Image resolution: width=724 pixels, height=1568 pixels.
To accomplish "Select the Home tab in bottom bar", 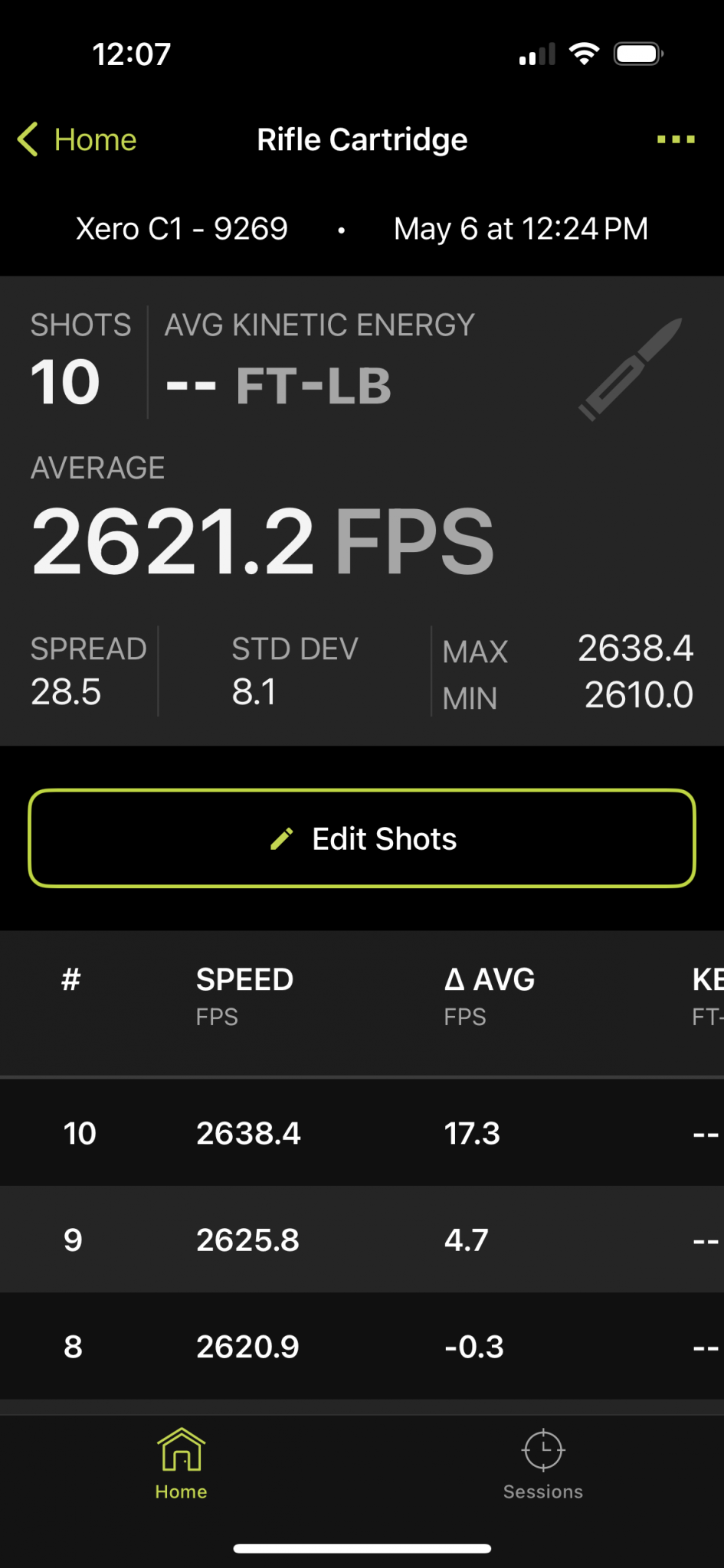I will pyautogui.click(x=181, y=1464).
